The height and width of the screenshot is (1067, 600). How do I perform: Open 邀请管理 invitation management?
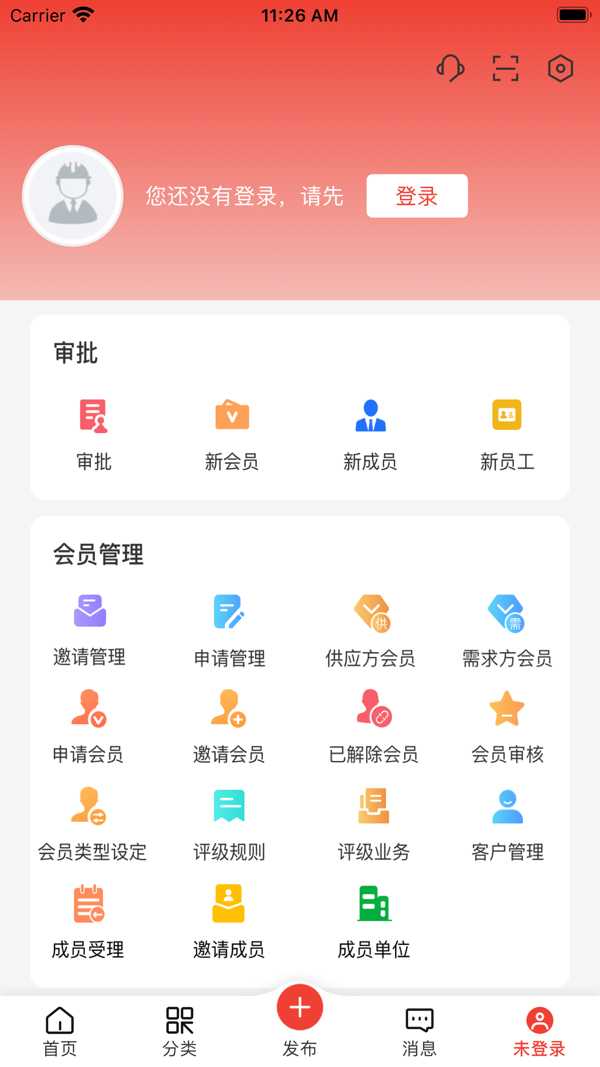coord(89,629)
